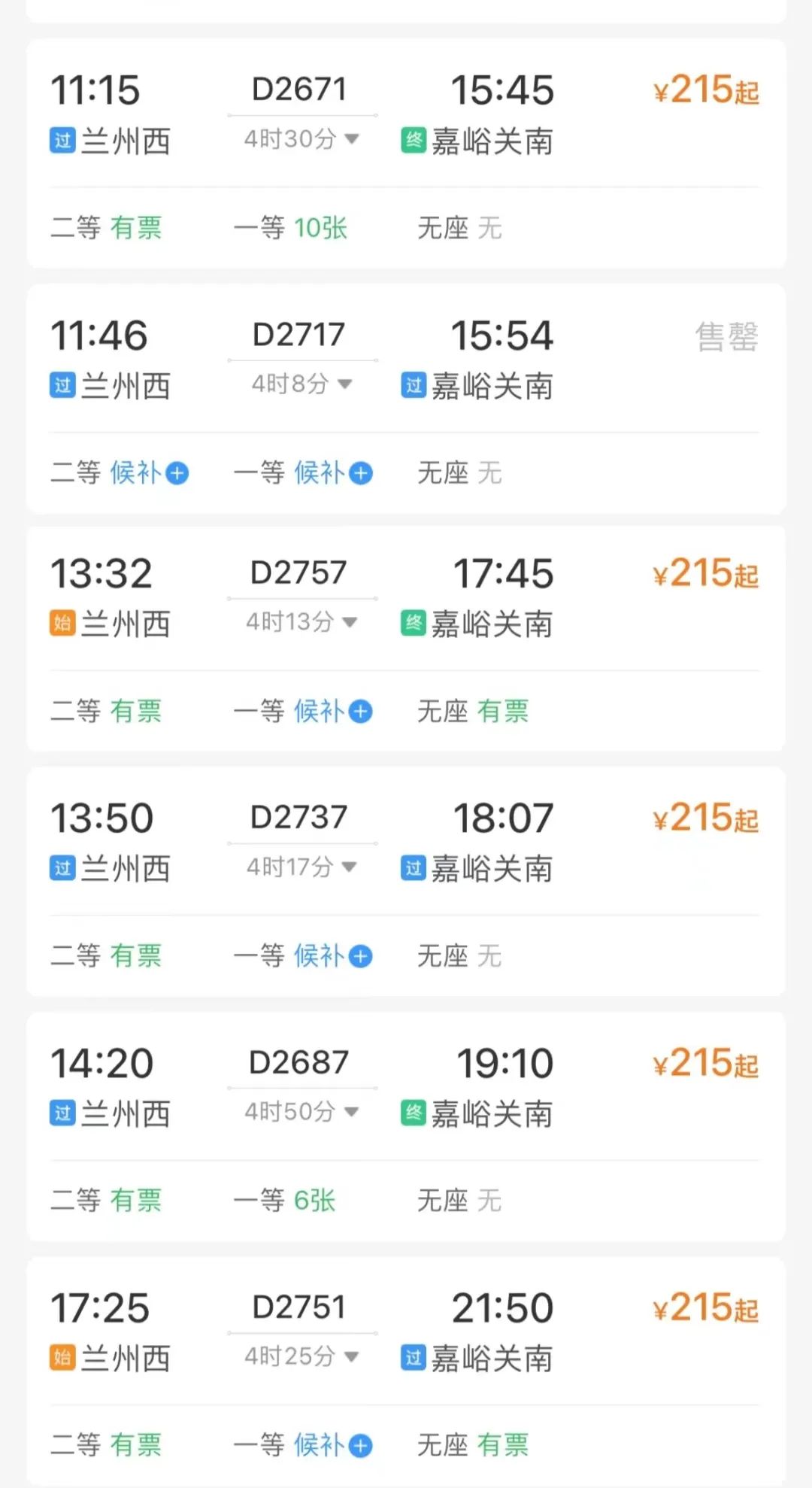The height and width of the screenshot is (1488, 812).
Task: Expand the 4时8分 duration for D2717
Action: pyautogui.click(x=301, y=384)
